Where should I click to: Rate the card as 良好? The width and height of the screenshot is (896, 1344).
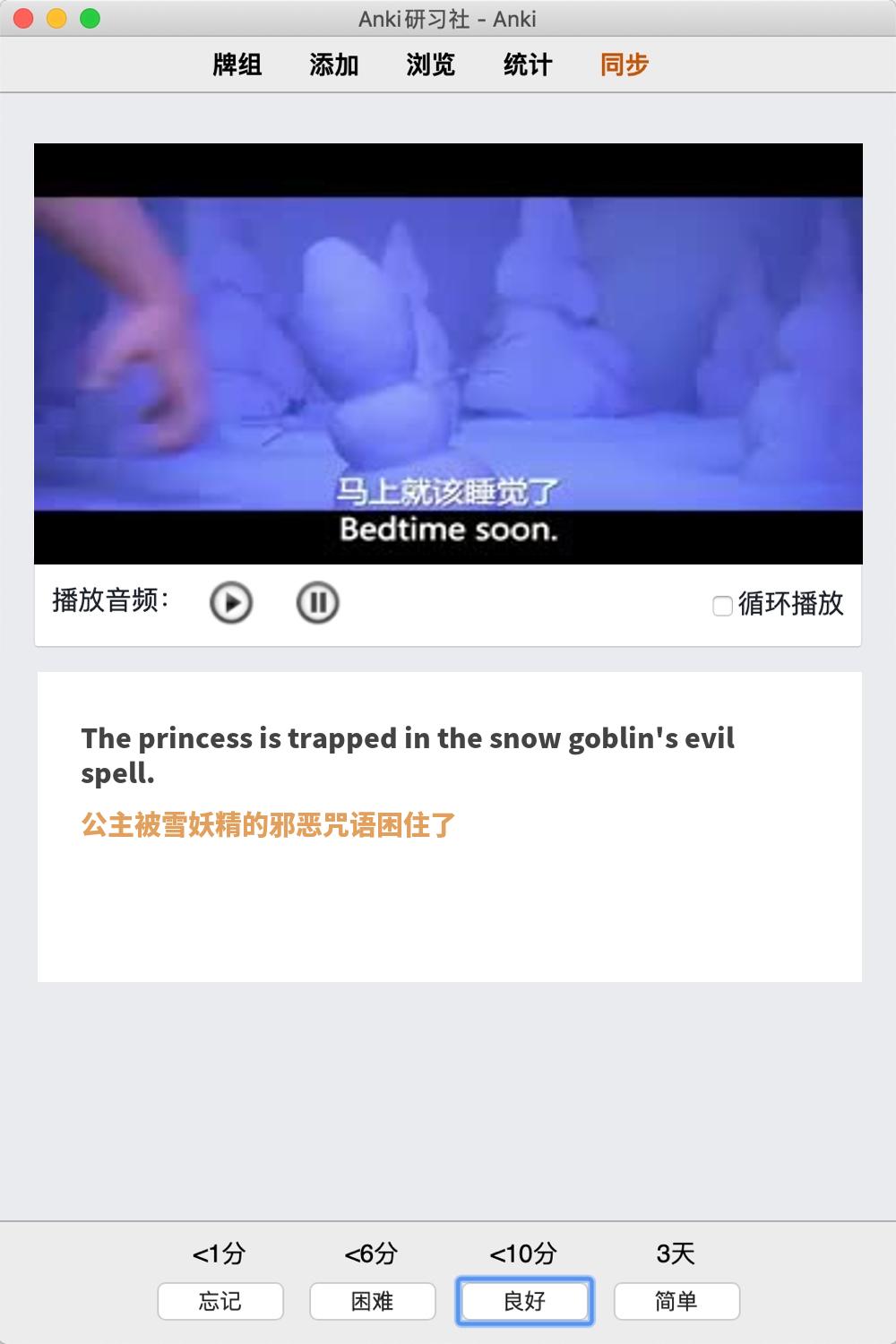[x=525, y=1301]
